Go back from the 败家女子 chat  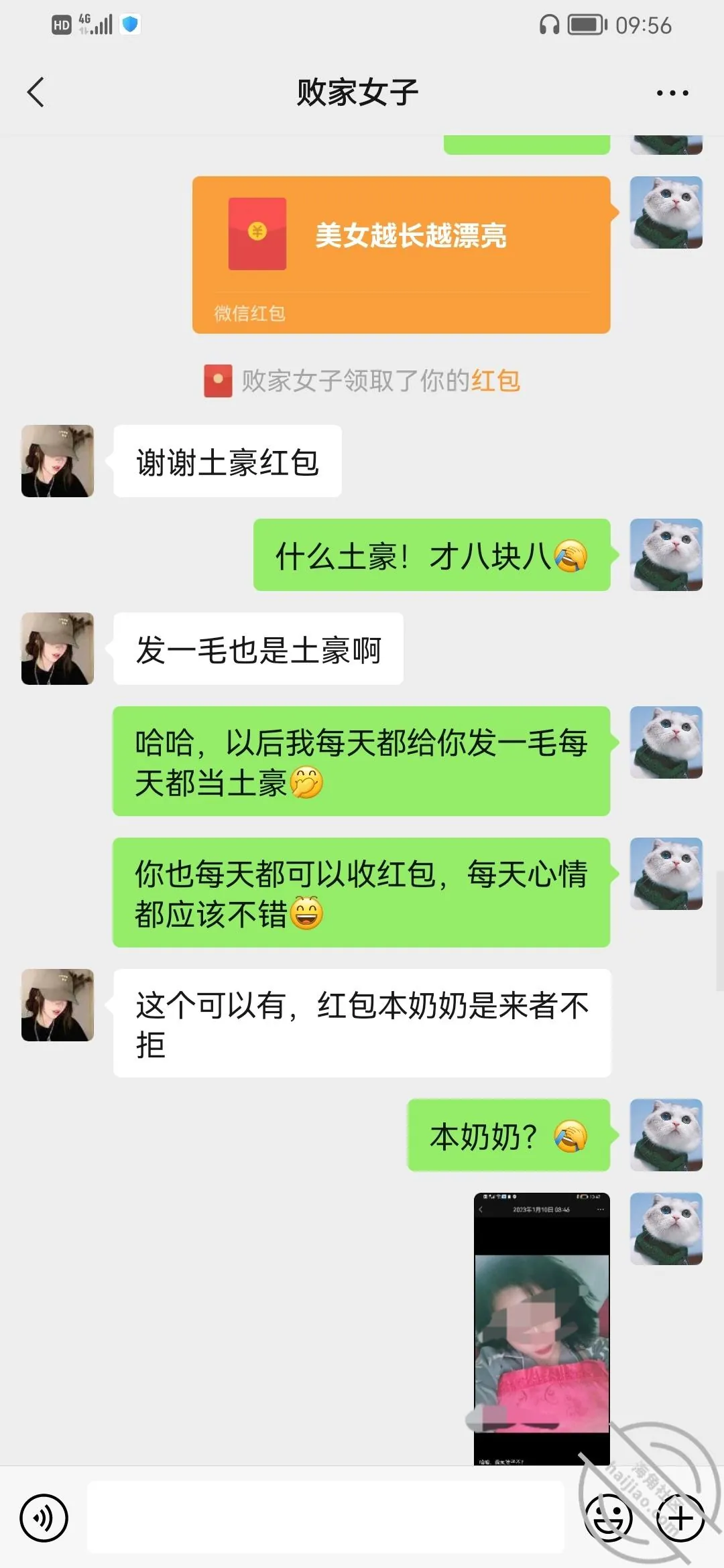pyautogui.click(x=36, y=92)
